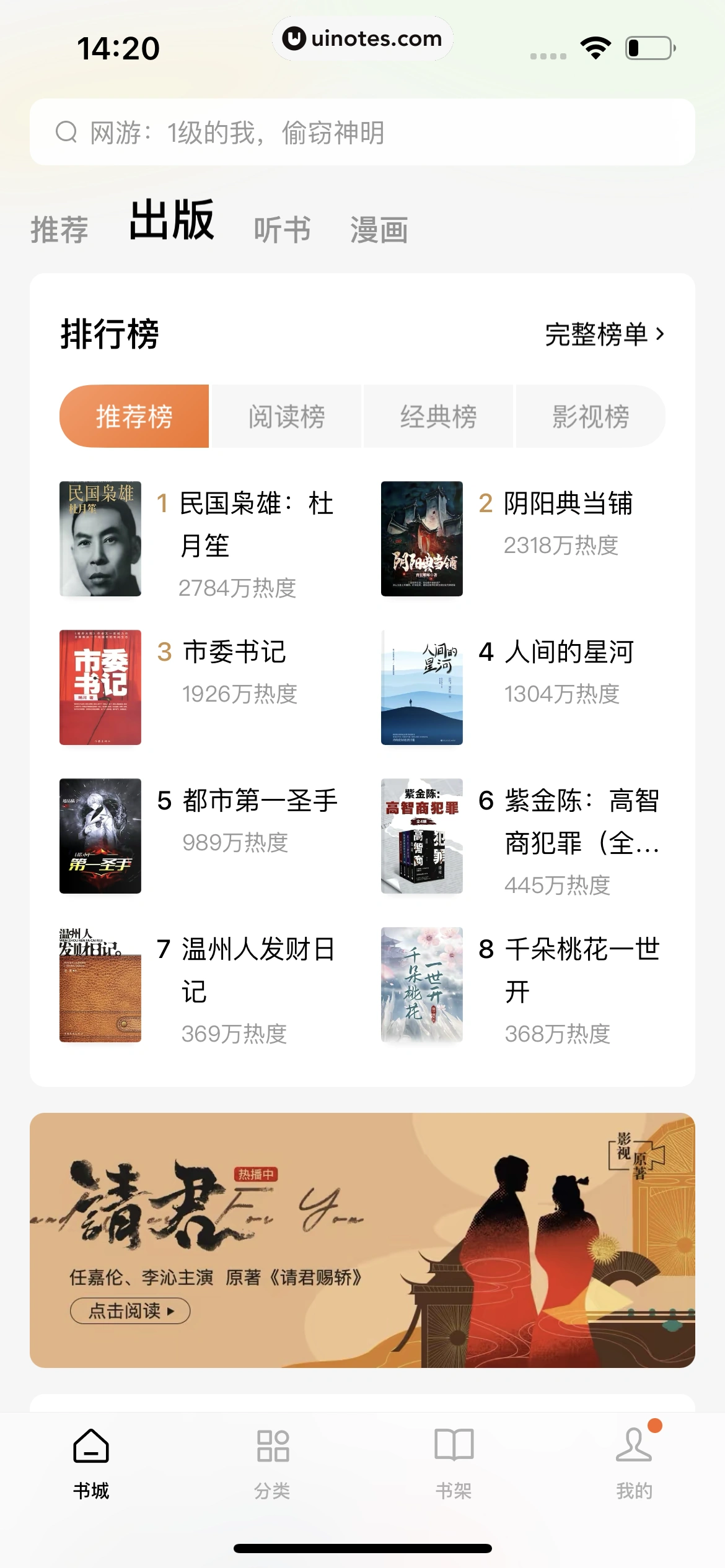Select the 阅读榜 ranking chip

[x=286, y=416]
